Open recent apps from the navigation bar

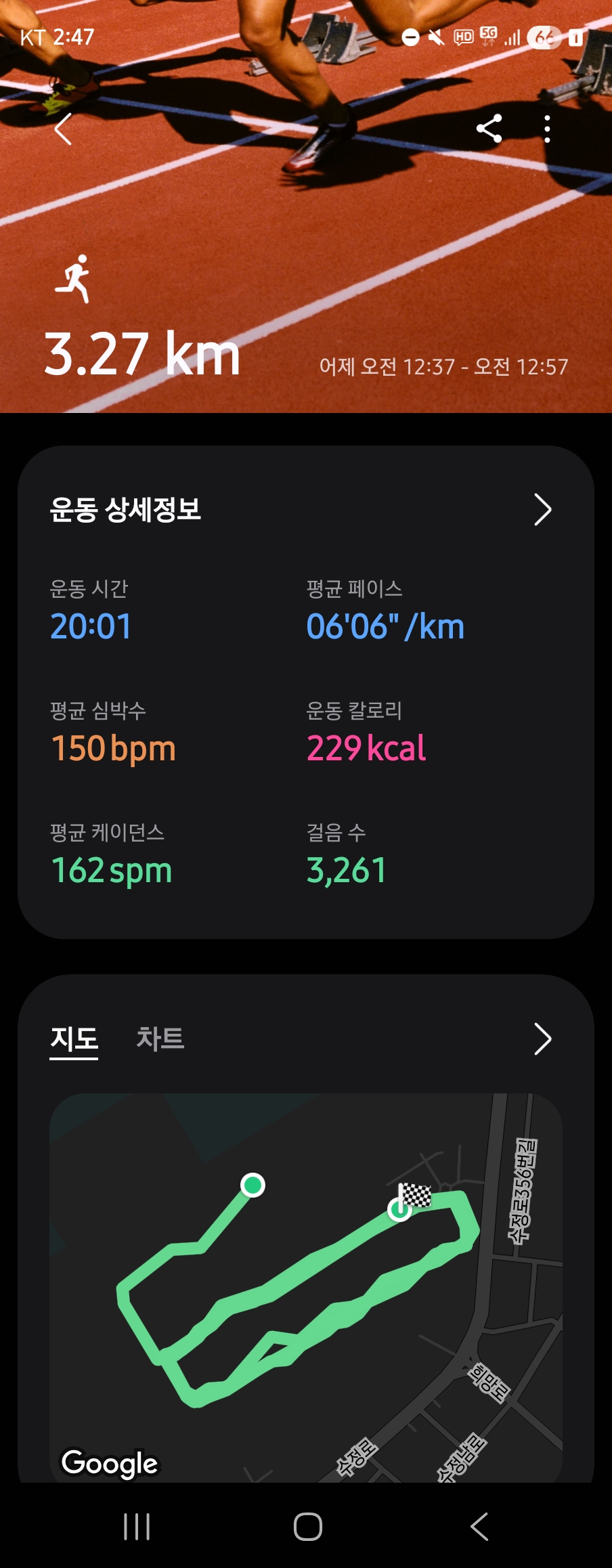click(137, 1527)
